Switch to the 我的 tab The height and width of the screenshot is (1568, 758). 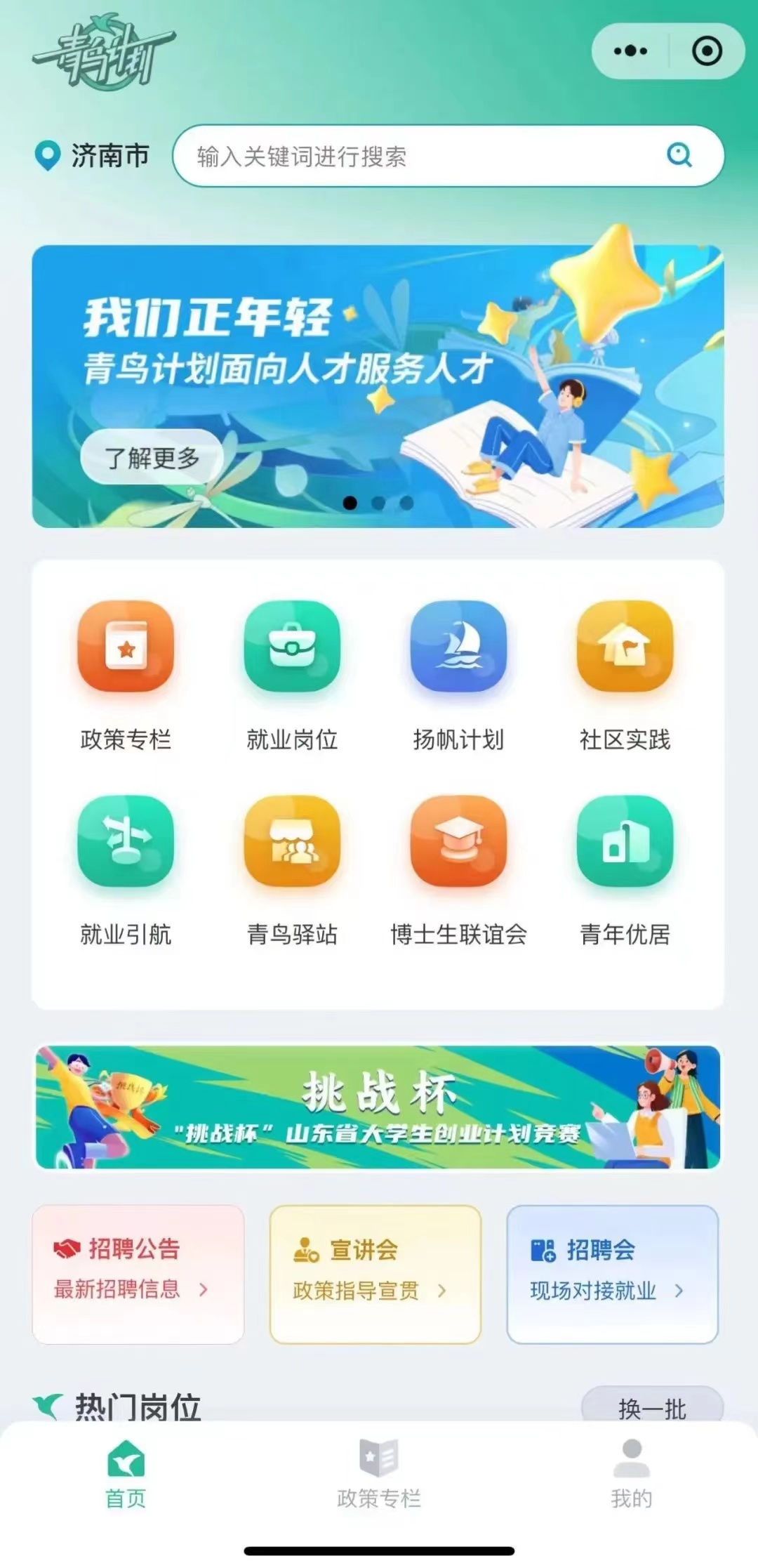(631, 1472)
